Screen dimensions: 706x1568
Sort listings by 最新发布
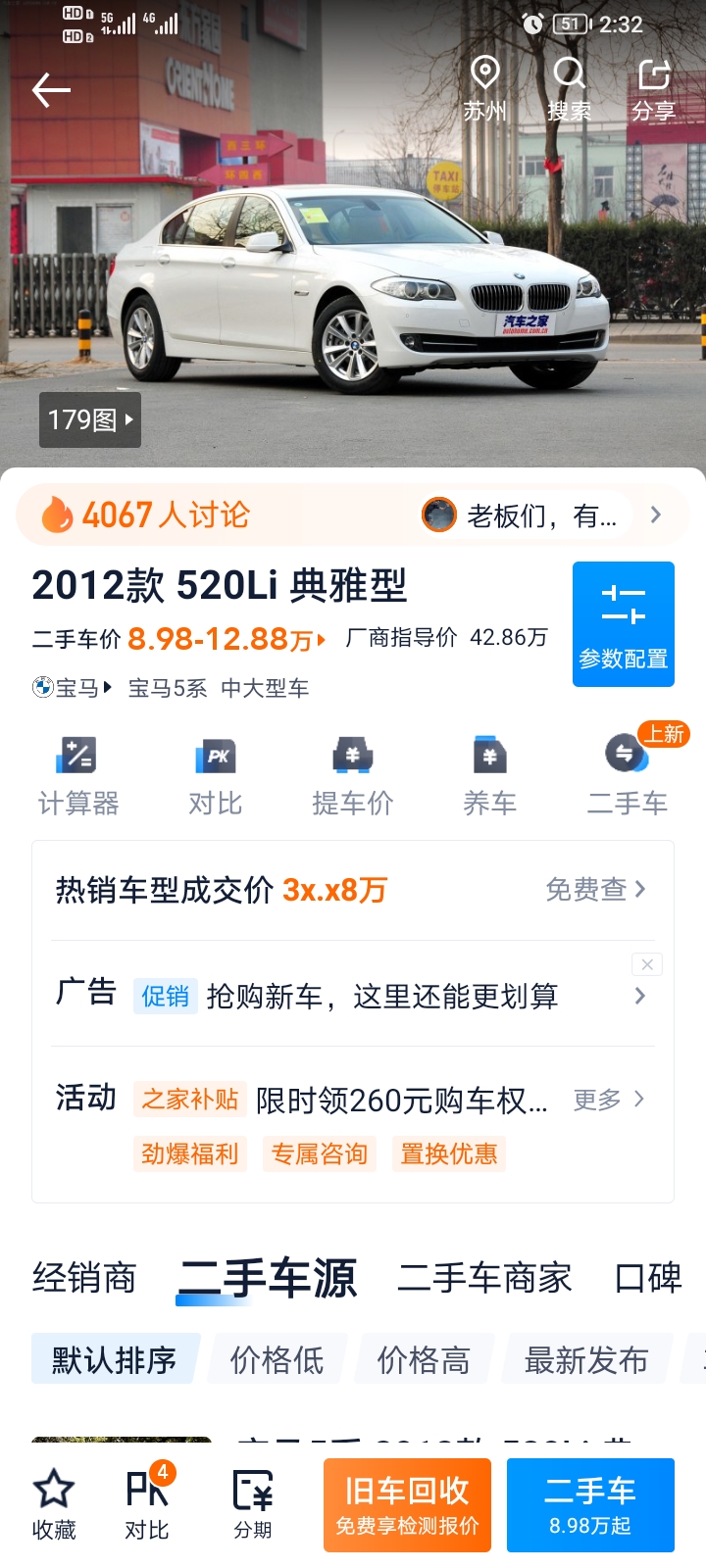(586, 1359)
